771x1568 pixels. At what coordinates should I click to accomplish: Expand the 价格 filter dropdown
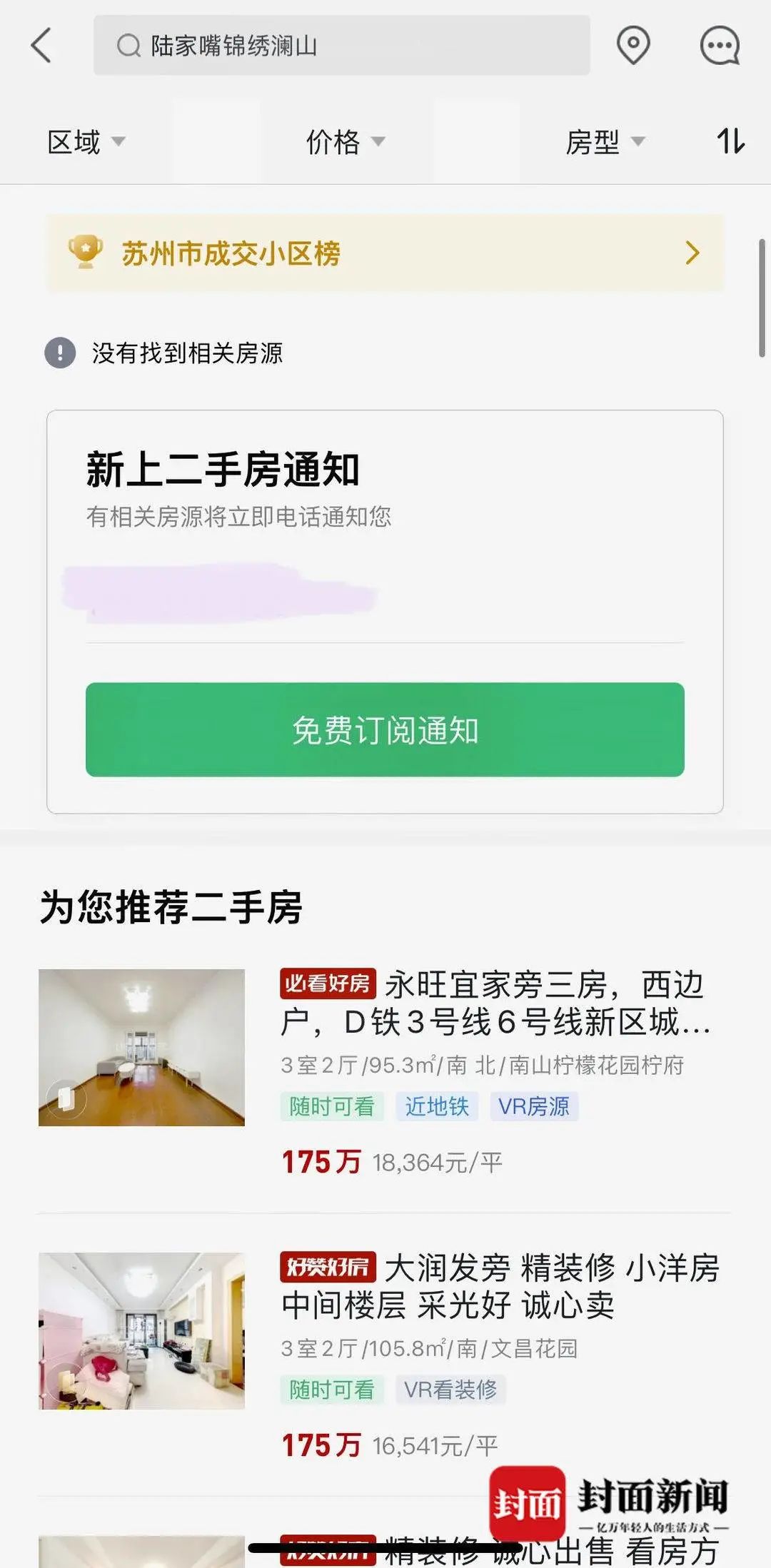[346, 141]
